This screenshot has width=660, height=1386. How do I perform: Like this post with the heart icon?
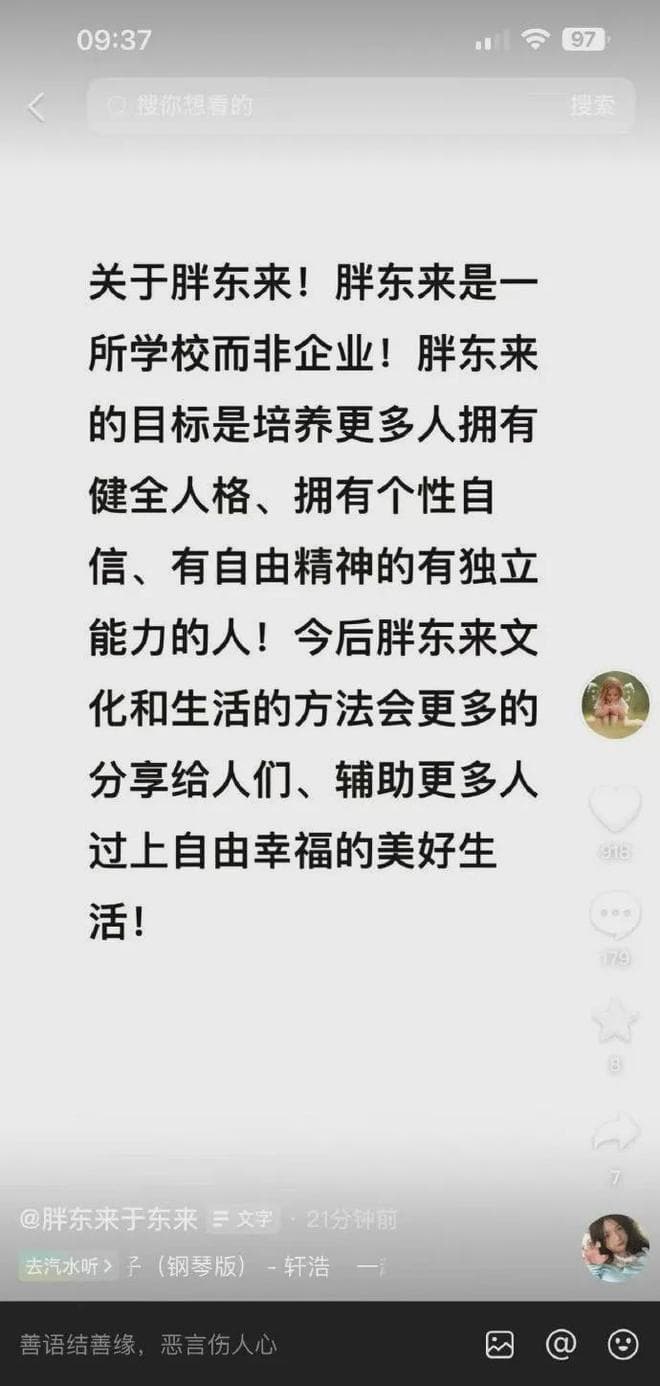click(x=615, y=808)
